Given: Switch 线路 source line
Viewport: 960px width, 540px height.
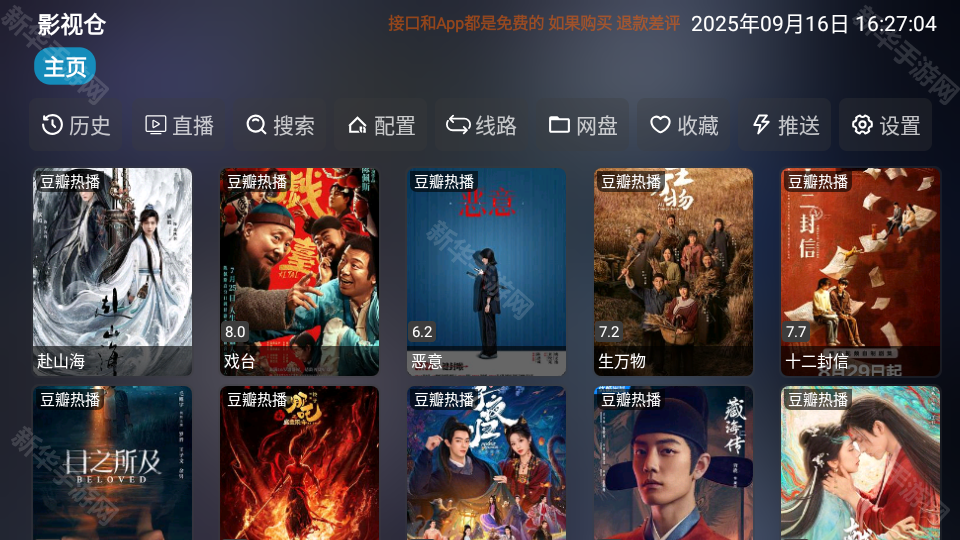Looking at the screenshot, I should click(x=481, y=125).
